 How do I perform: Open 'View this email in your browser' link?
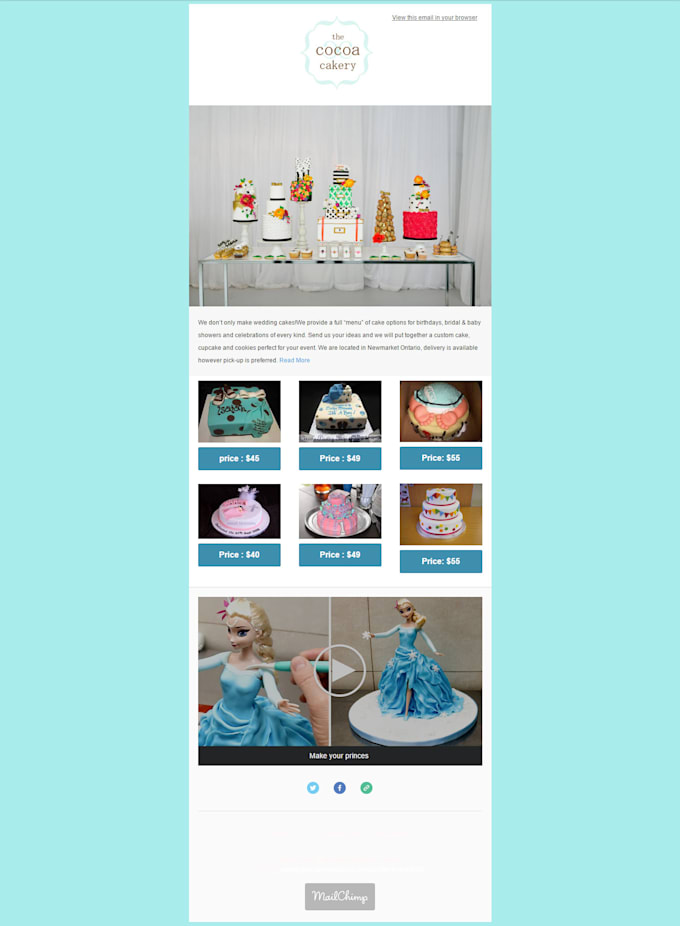[x=434, y=18]
